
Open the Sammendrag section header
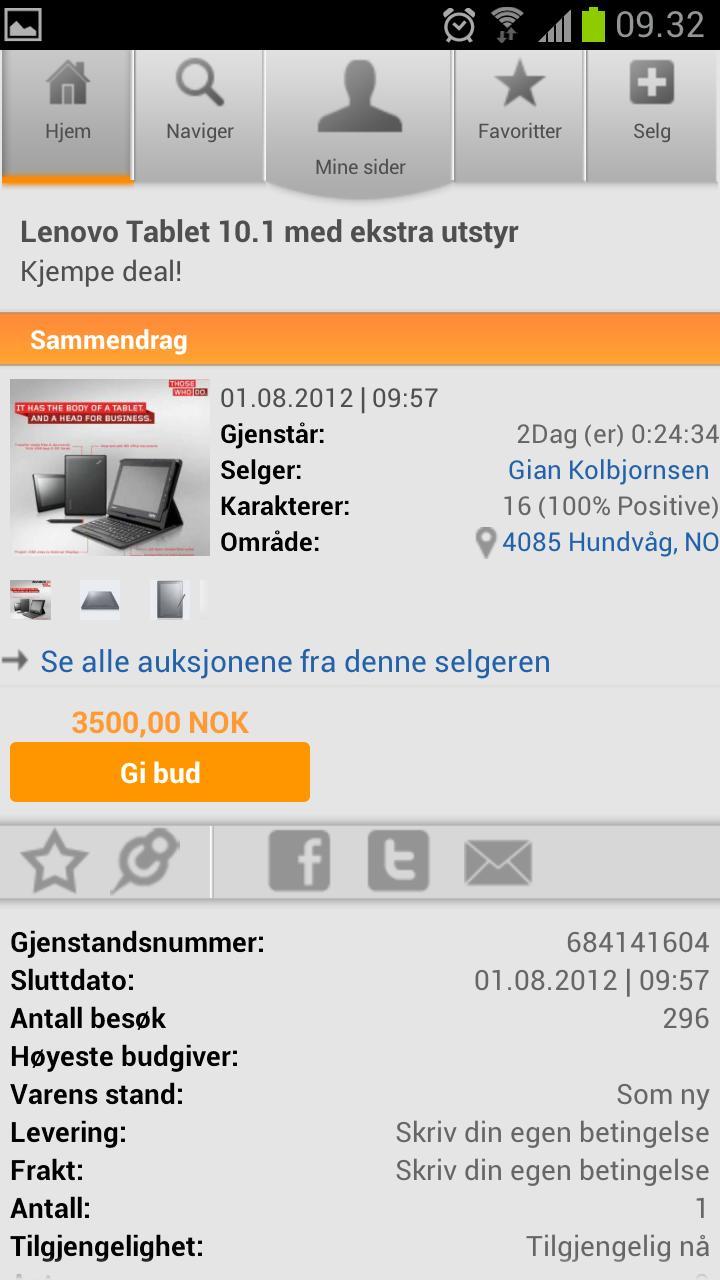108,339
